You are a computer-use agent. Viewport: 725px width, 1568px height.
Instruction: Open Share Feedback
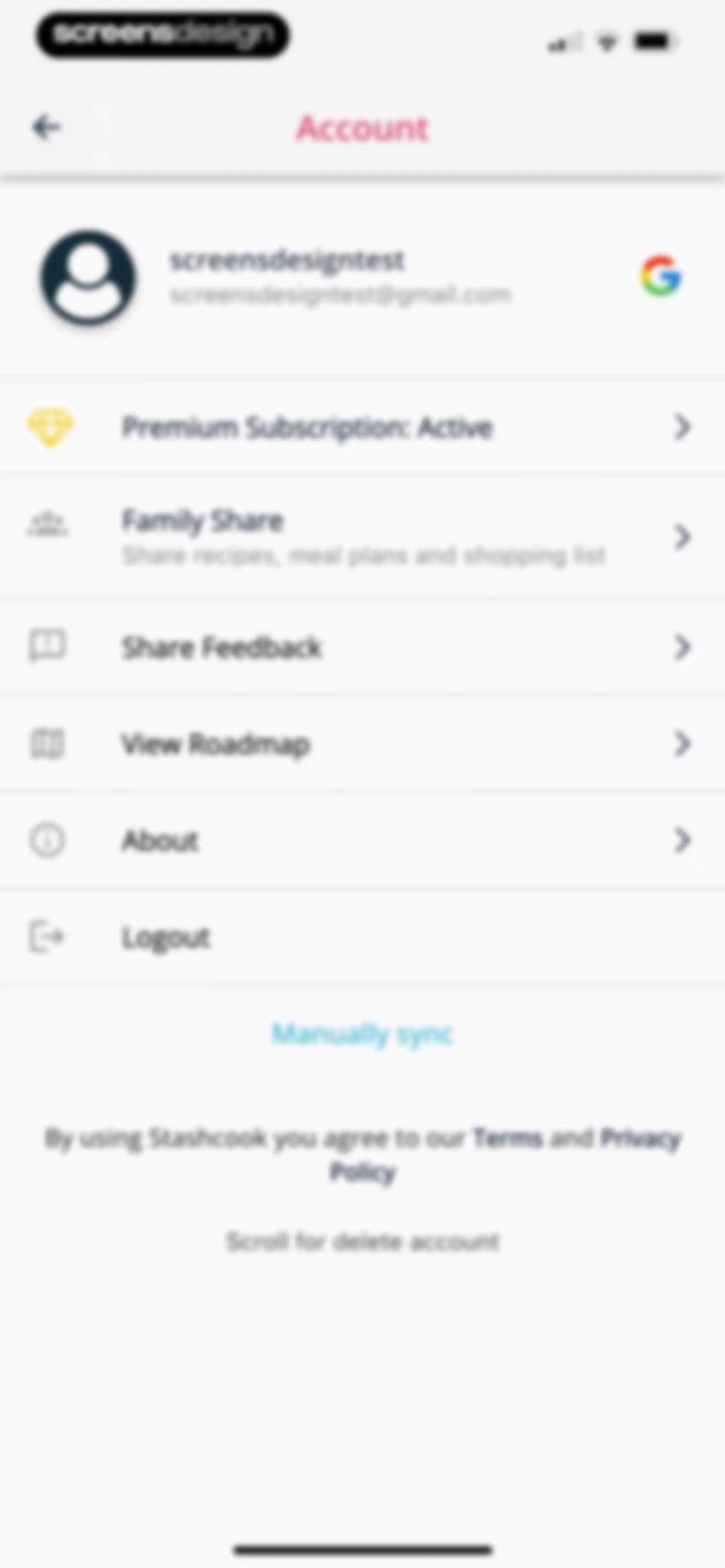tap(362, 647)
